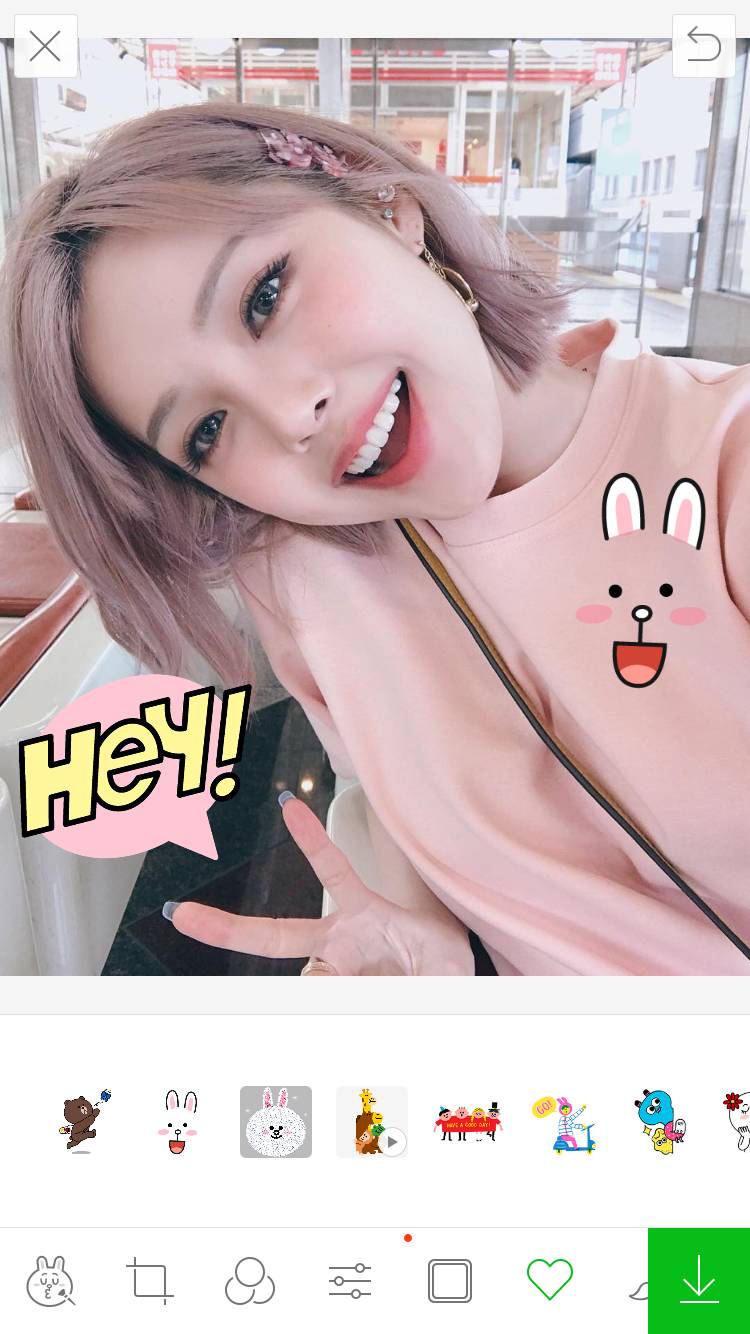The width and height of the screenshot is (750, 1334).
Task: Select the sparkly Cony sticker
Action: [276, 1122]
